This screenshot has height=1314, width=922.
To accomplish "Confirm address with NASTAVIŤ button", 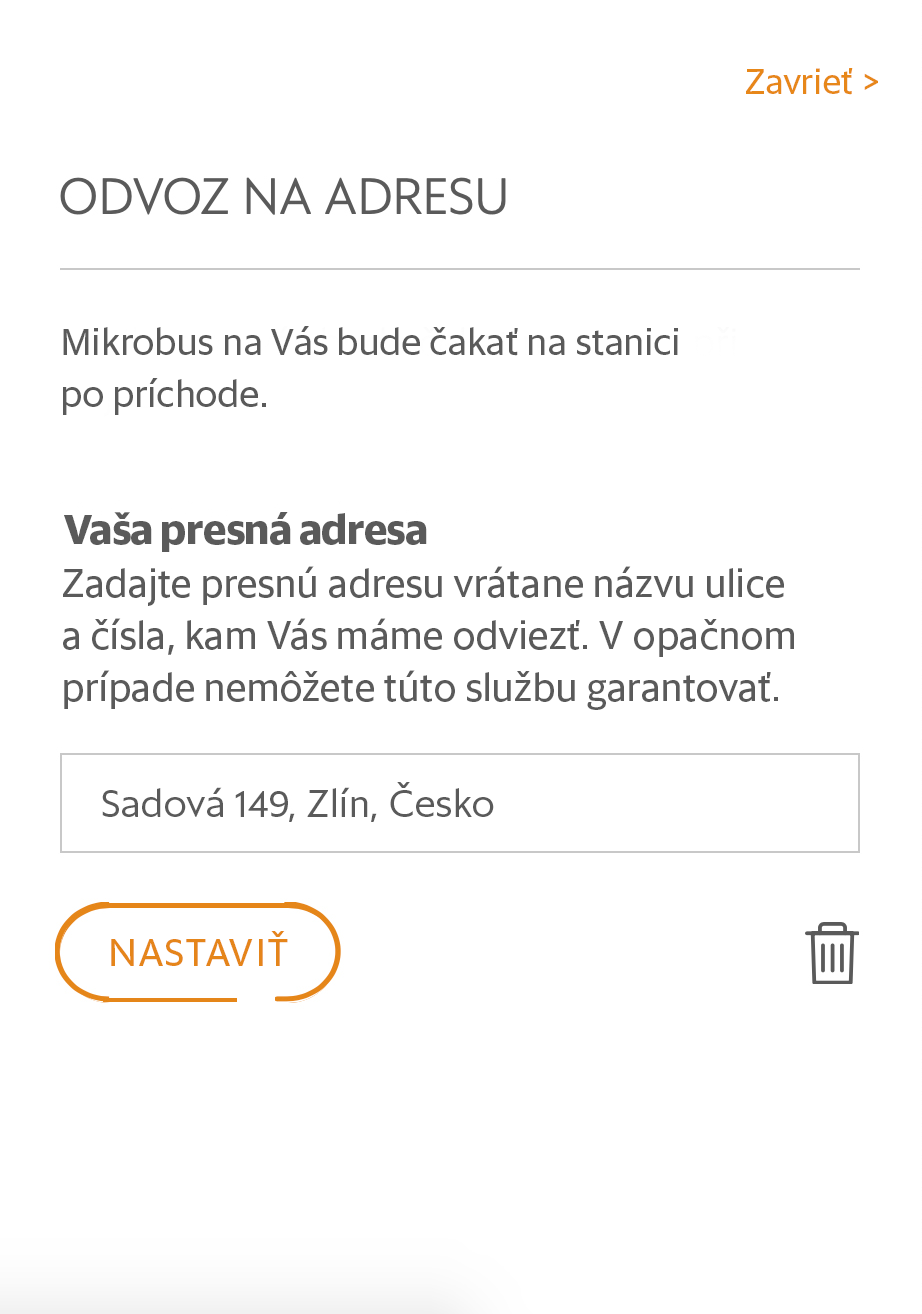I will (198, 952).
